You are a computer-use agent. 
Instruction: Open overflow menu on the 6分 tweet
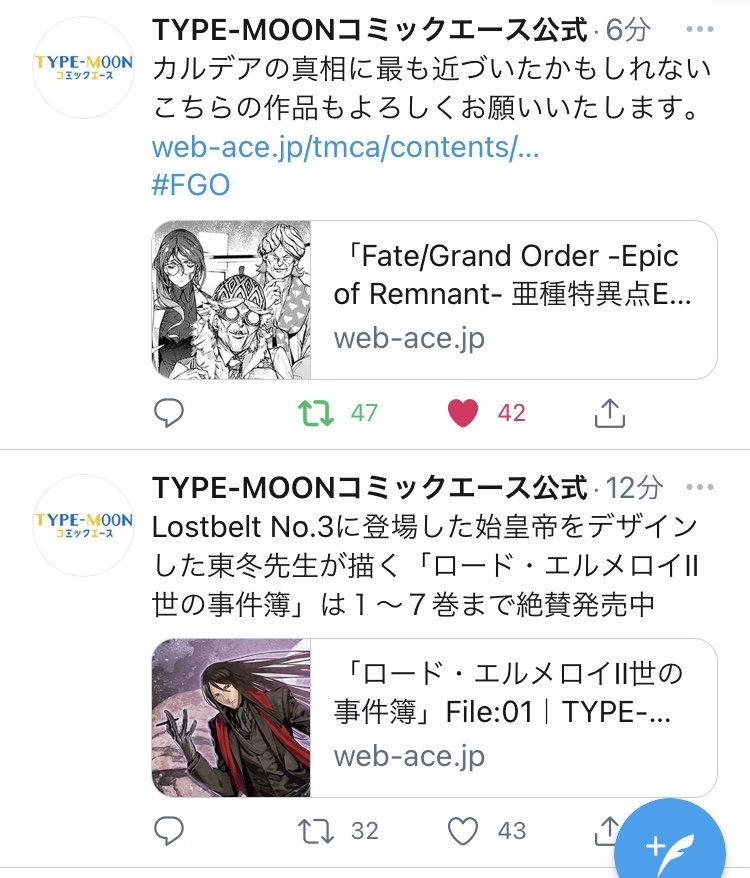click(x=699, y=30)
